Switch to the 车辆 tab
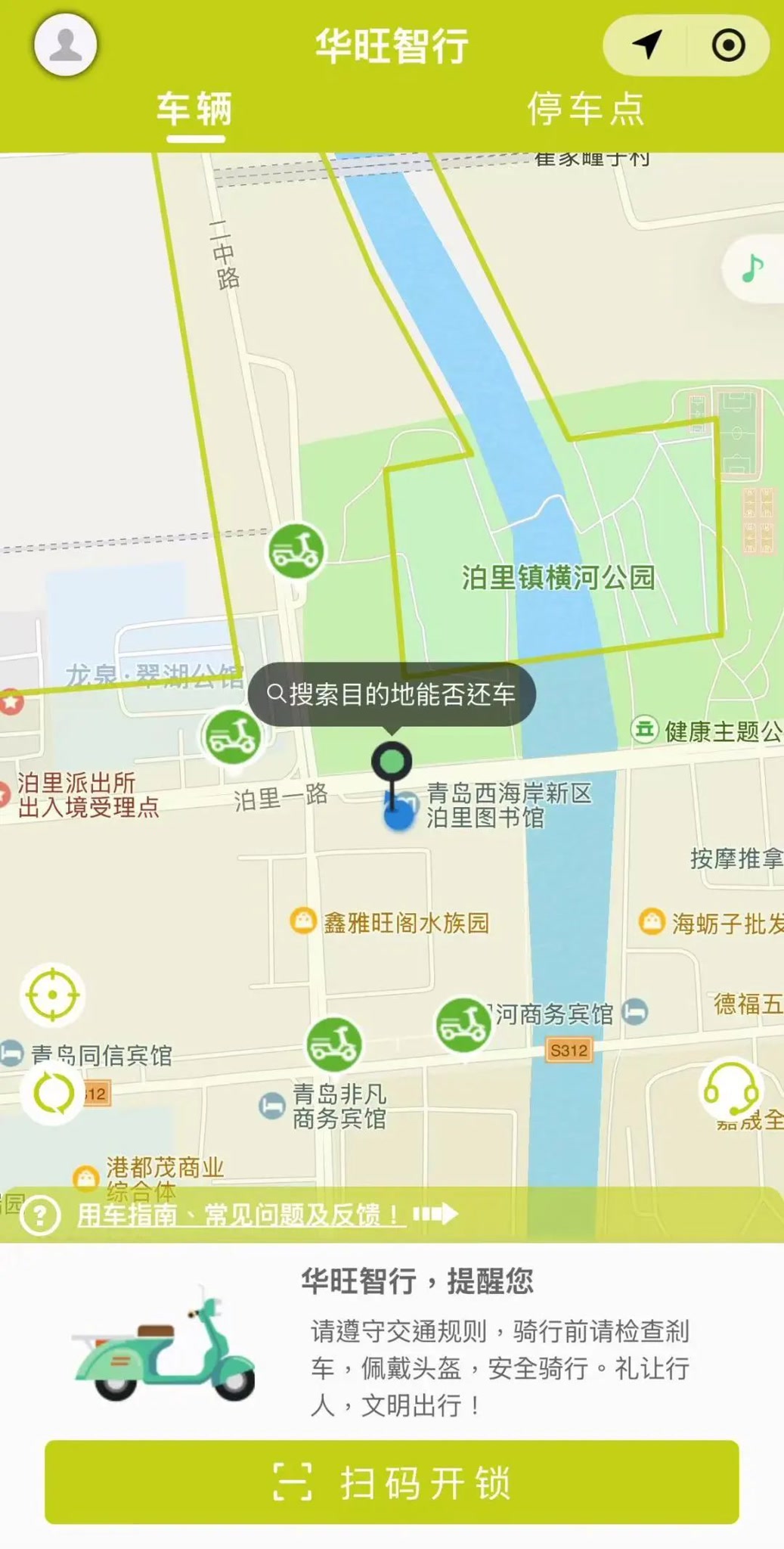The height and width of the screenshot is (1549, 784). 195,110
